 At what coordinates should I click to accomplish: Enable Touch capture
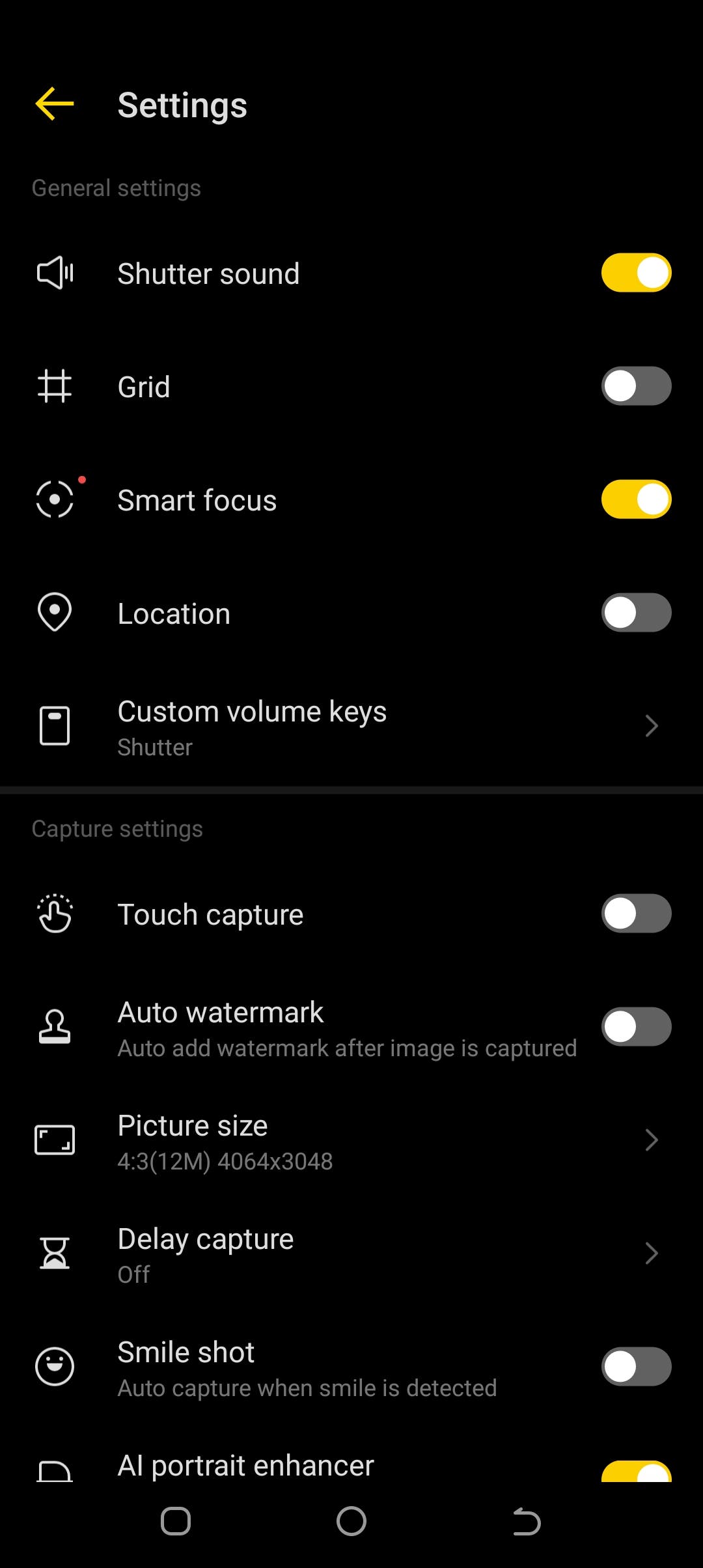click(x=636, y=914)
